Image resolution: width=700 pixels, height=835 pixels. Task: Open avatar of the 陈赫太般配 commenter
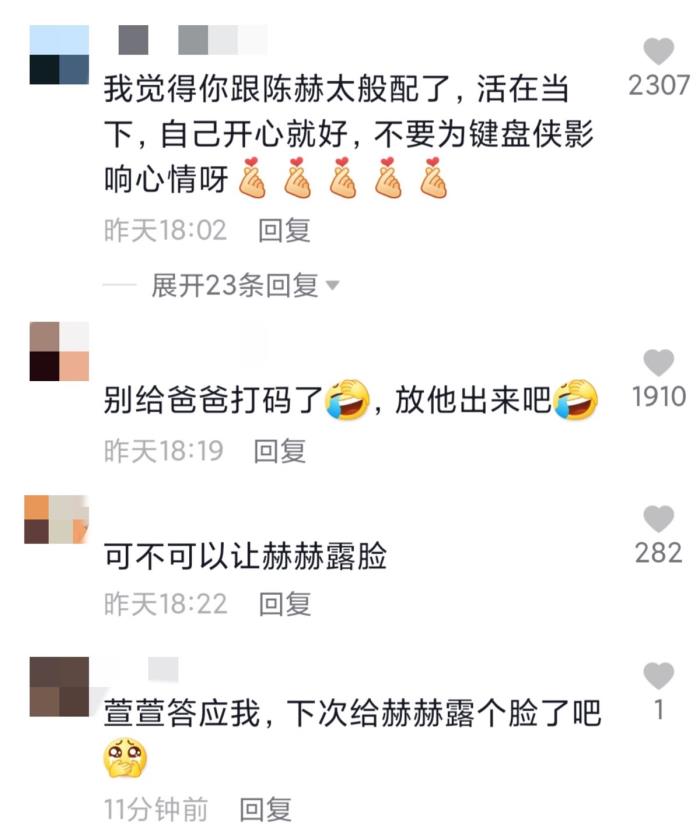(59, 55)
